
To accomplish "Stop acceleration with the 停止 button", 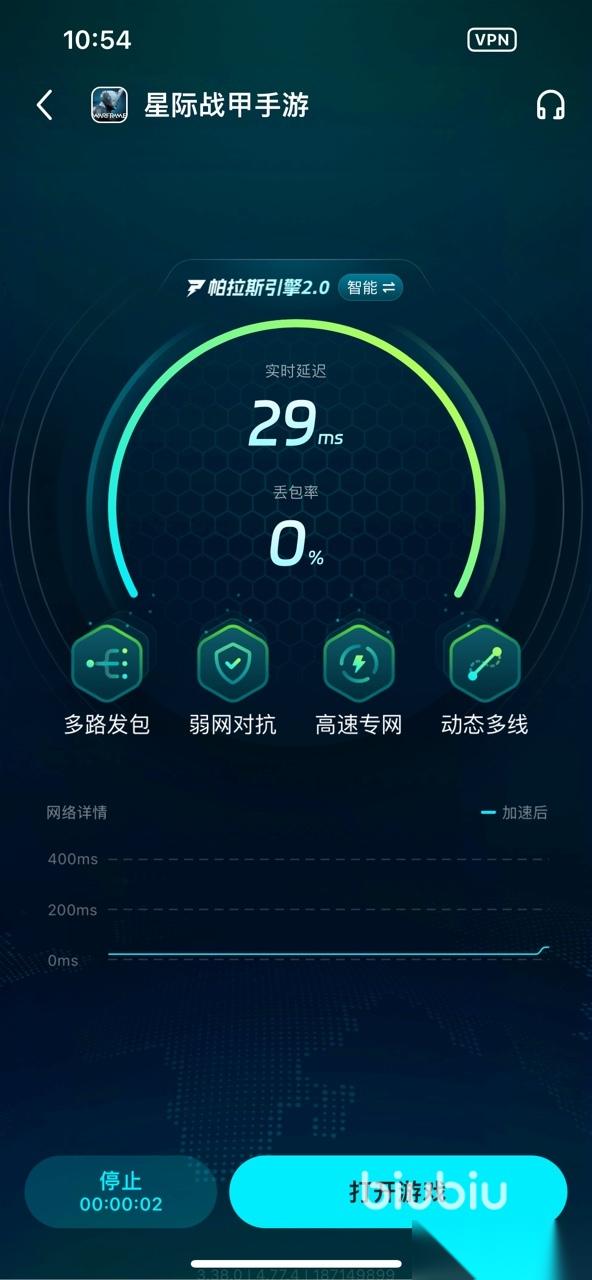I will [121, 1192].
